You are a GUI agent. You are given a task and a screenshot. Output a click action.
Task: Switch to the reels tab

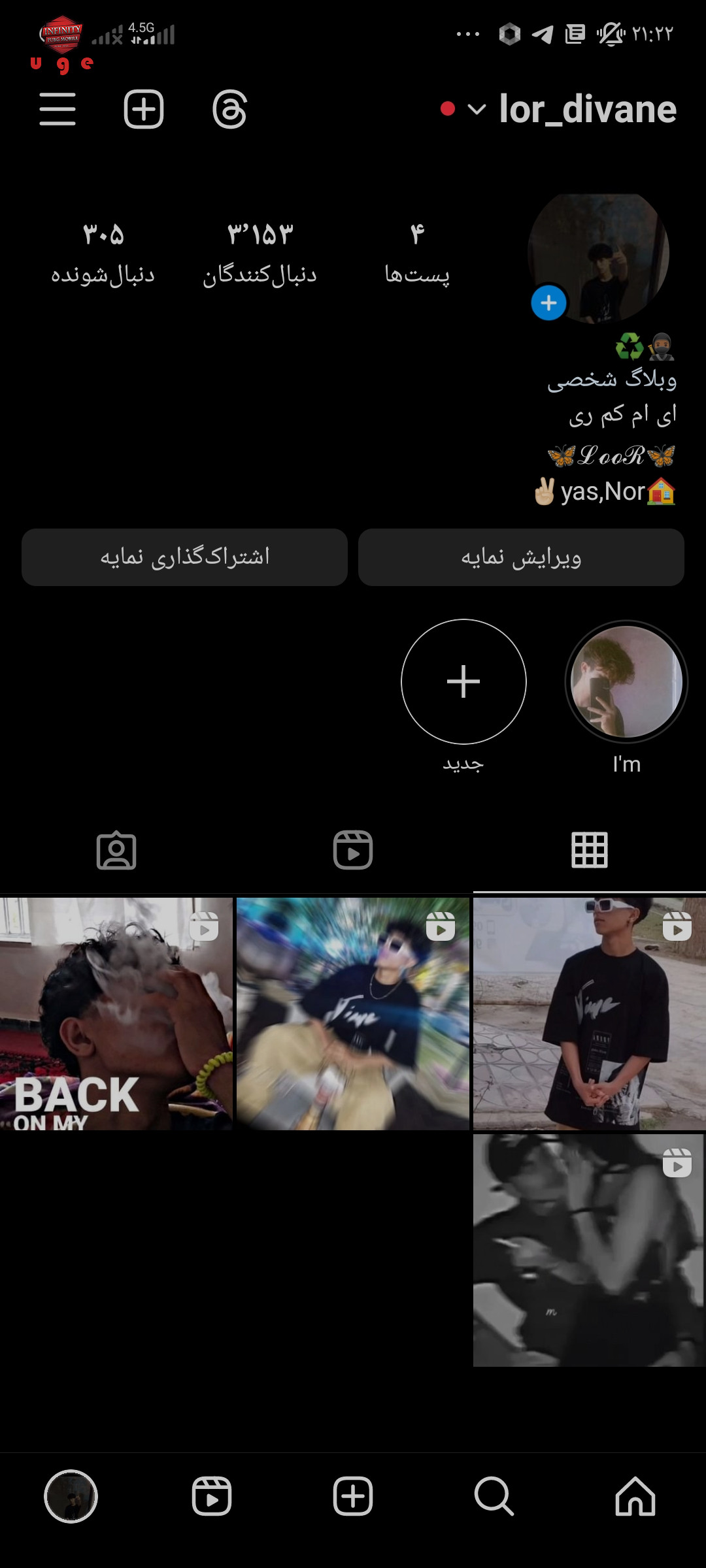[353, 850]
